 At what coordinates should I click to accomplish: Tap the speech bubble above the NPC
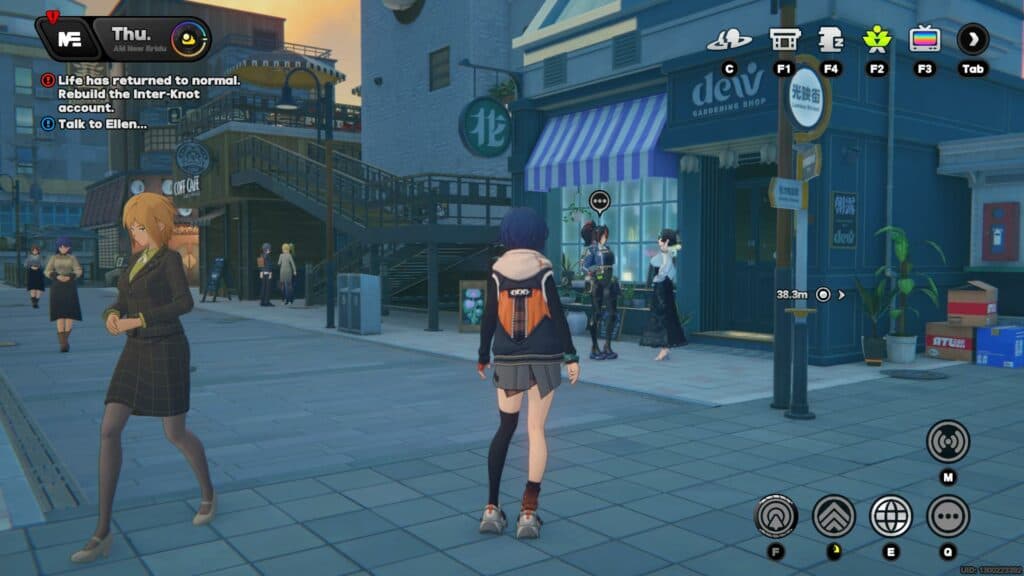click(x=599, y=201)
